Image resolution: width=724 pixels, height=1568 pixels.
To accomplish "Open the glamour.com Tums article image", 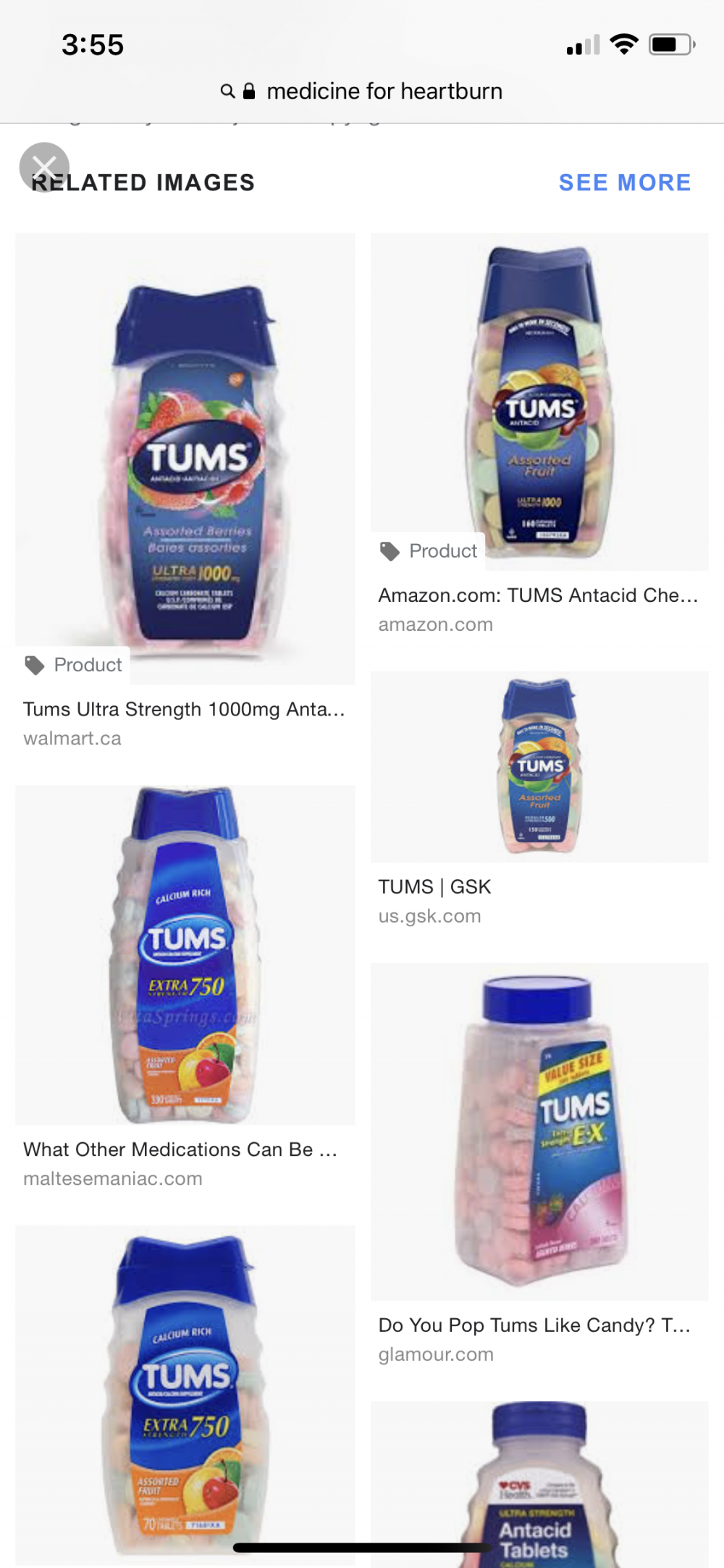I will (x=539, y=1131).
